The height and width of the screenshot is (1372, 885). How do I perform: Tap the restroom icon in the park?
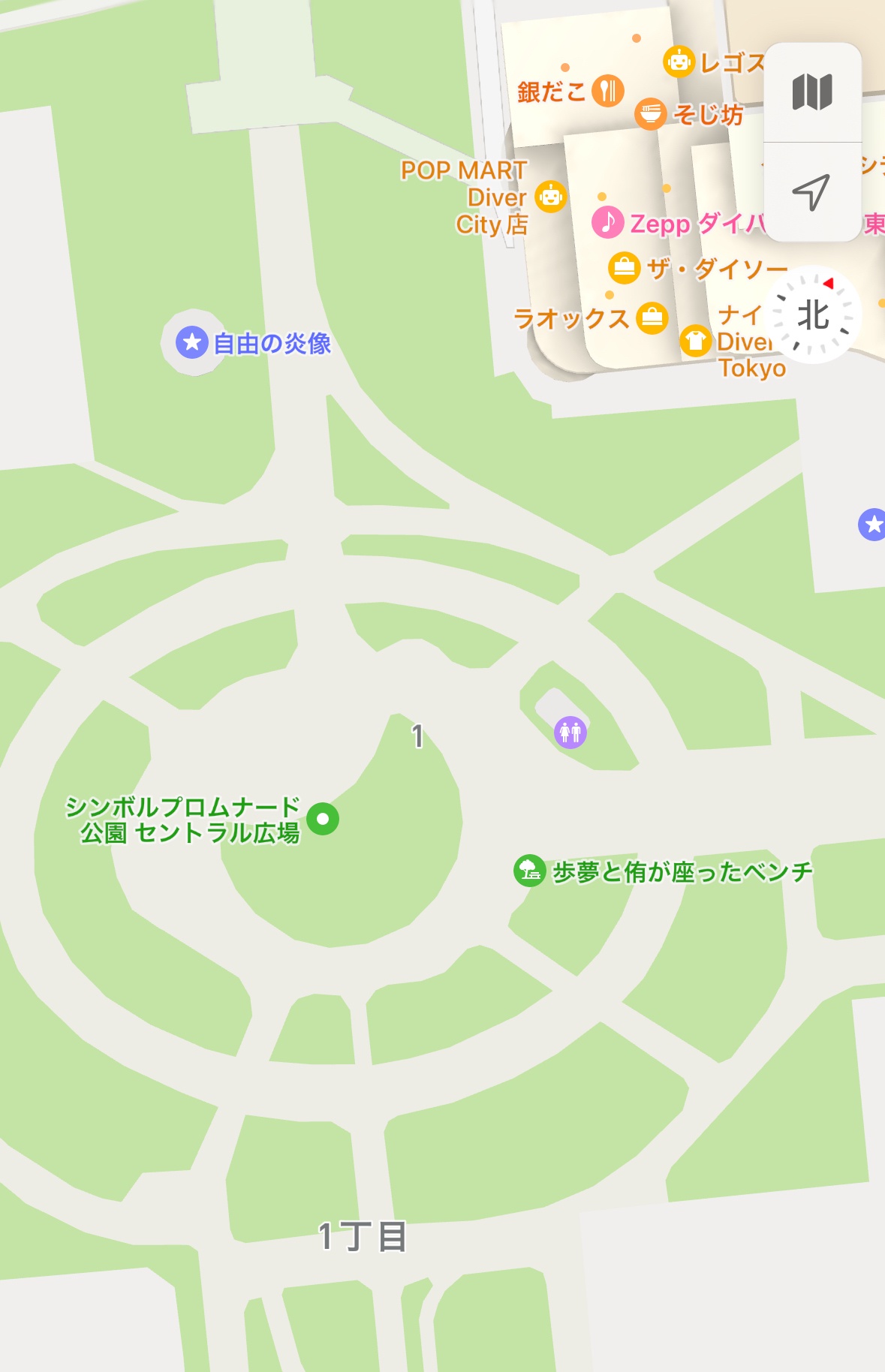(570, 732)
